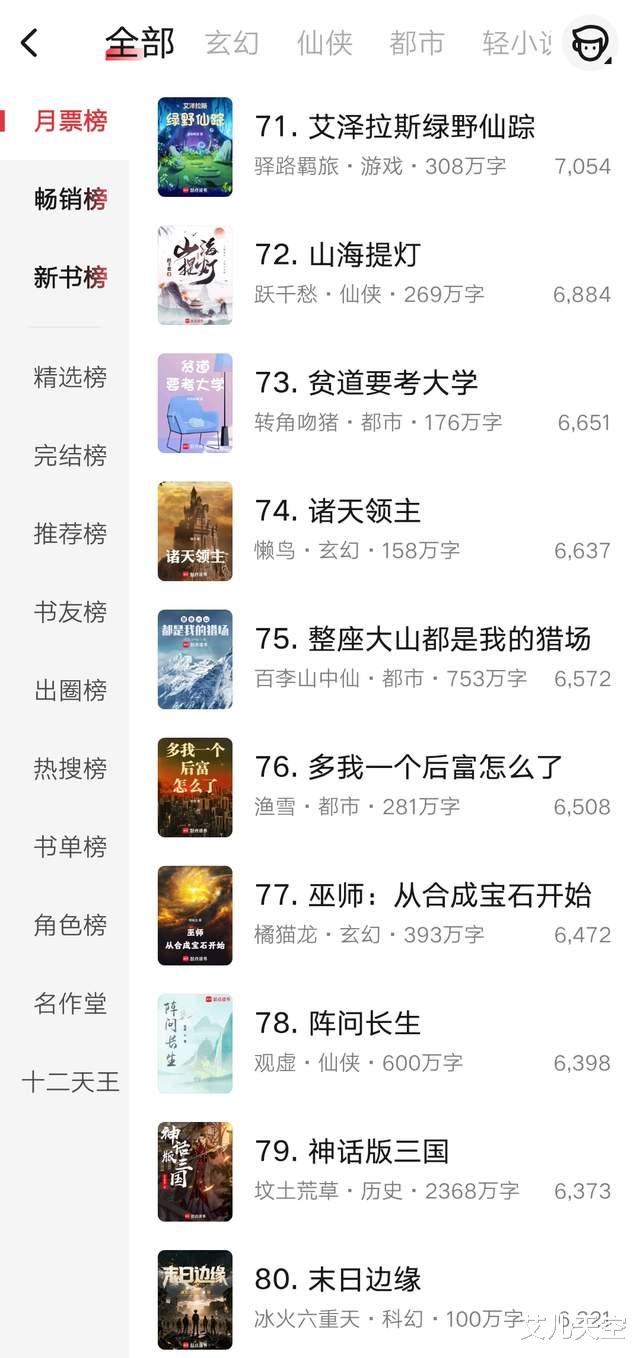Open the book 艾泽拉斯绿野仙踪

tap(394, 127)
